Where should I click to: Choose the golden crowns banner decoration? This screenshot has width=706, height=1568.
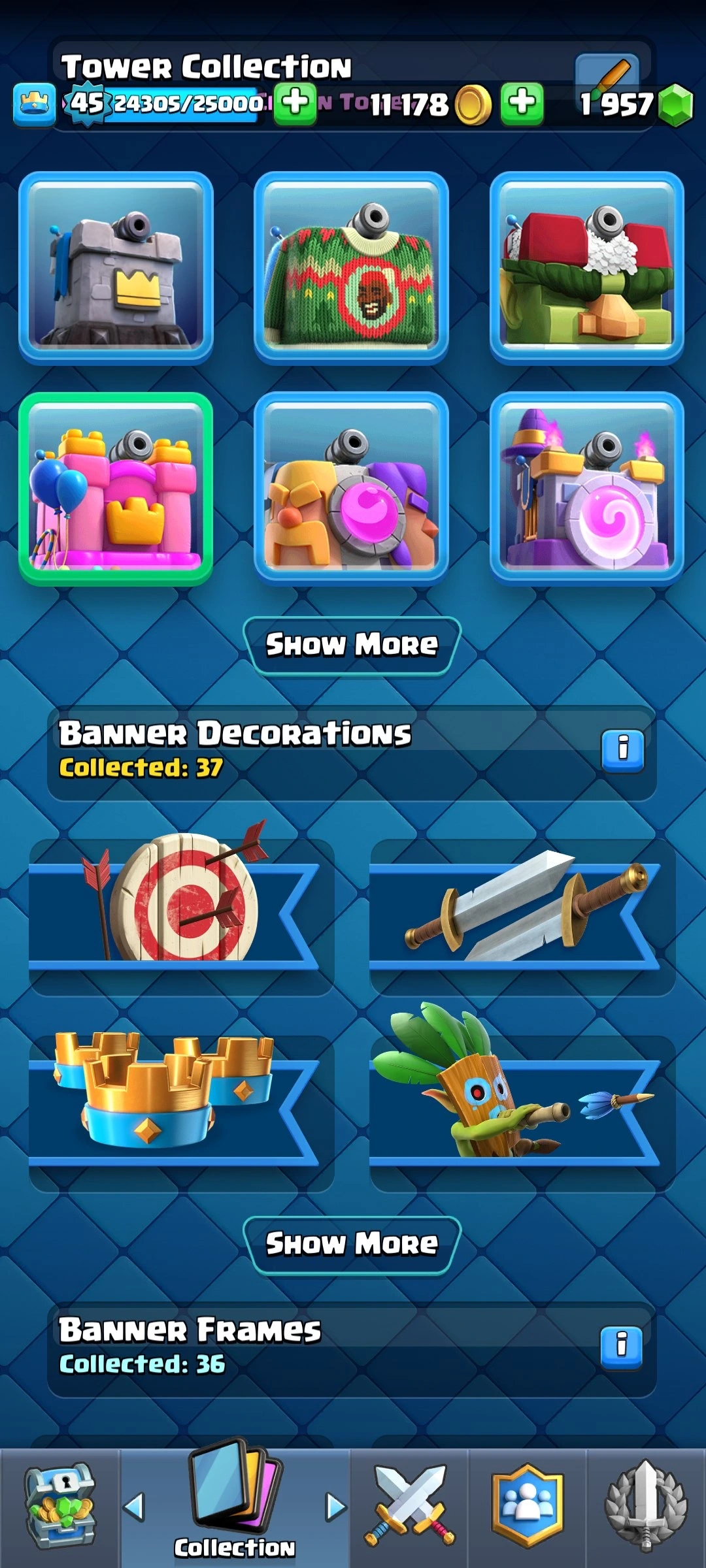pyautogui.click(x=181, y=1105)
